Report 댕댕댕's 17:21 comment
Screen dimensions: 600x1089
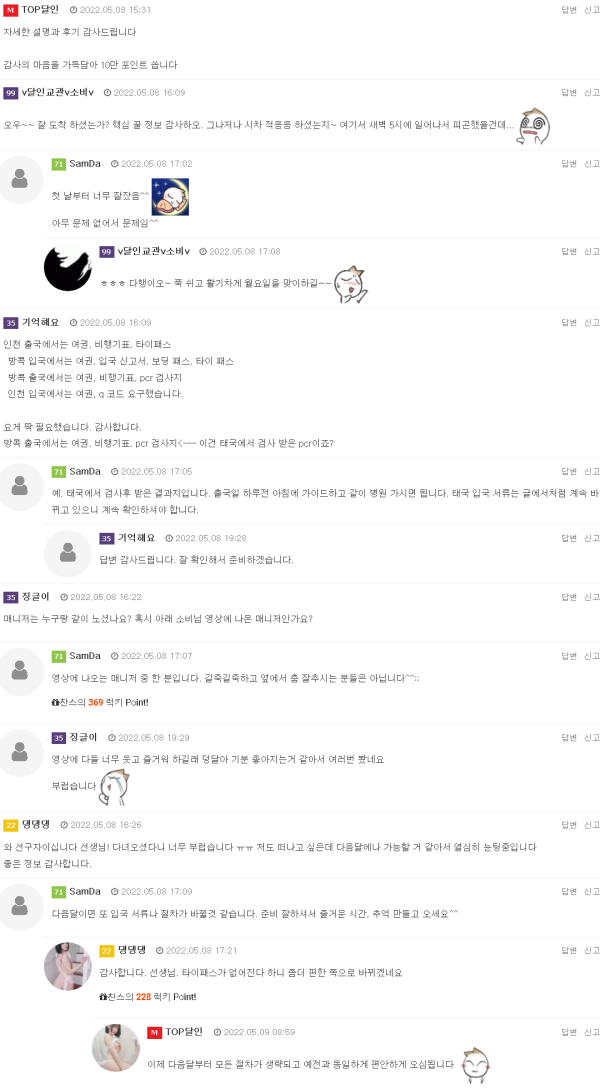click(x=592, y=949)
